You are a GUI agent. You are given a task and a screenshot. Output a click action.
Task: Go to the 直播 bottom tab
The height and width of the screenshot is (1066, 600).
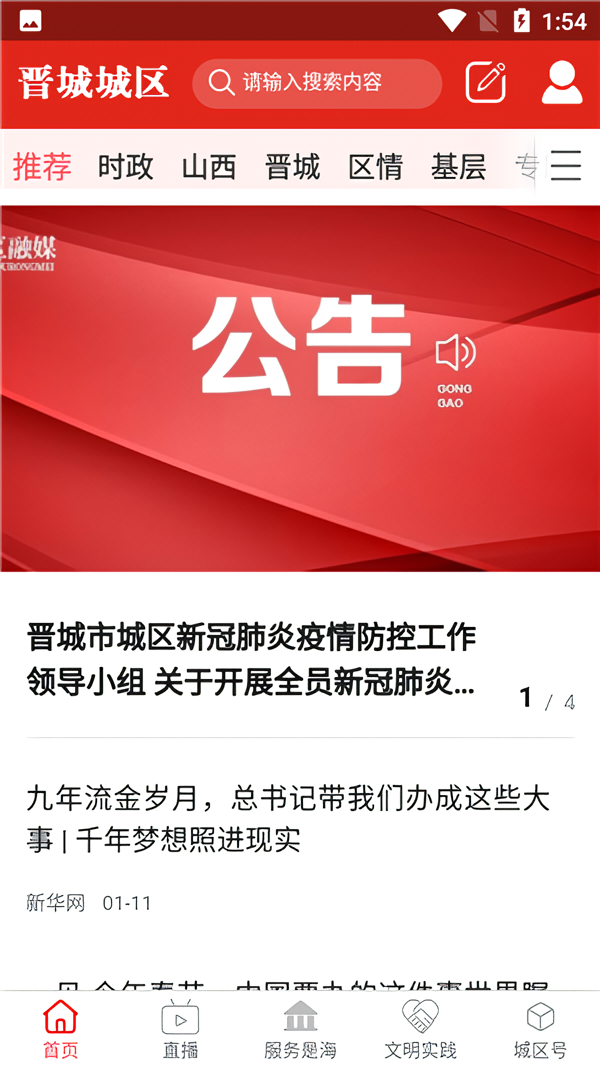180,1029
